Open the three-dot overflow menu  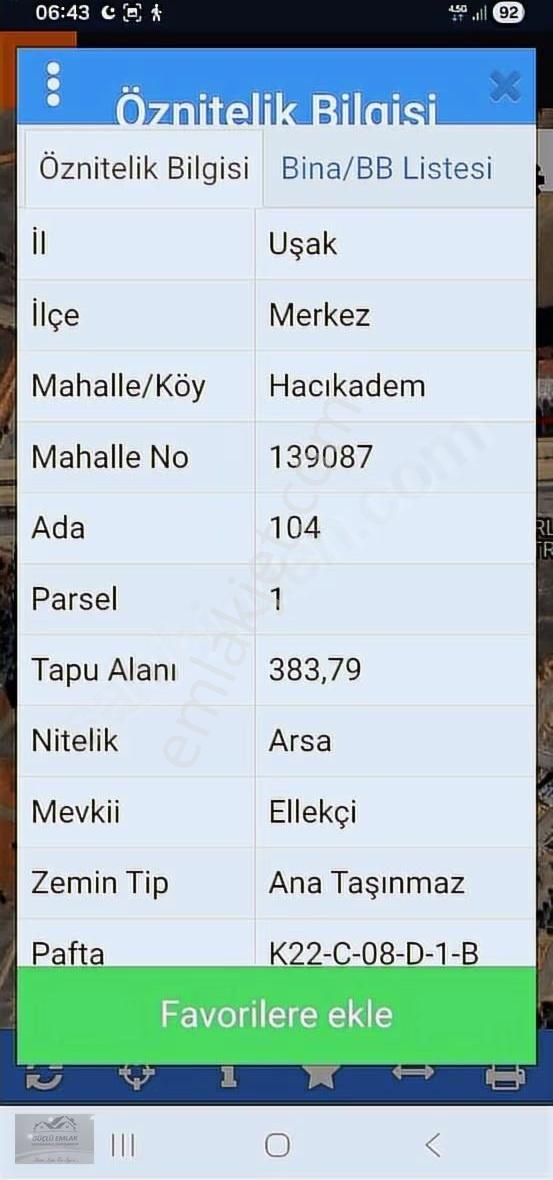coord(53,84)
